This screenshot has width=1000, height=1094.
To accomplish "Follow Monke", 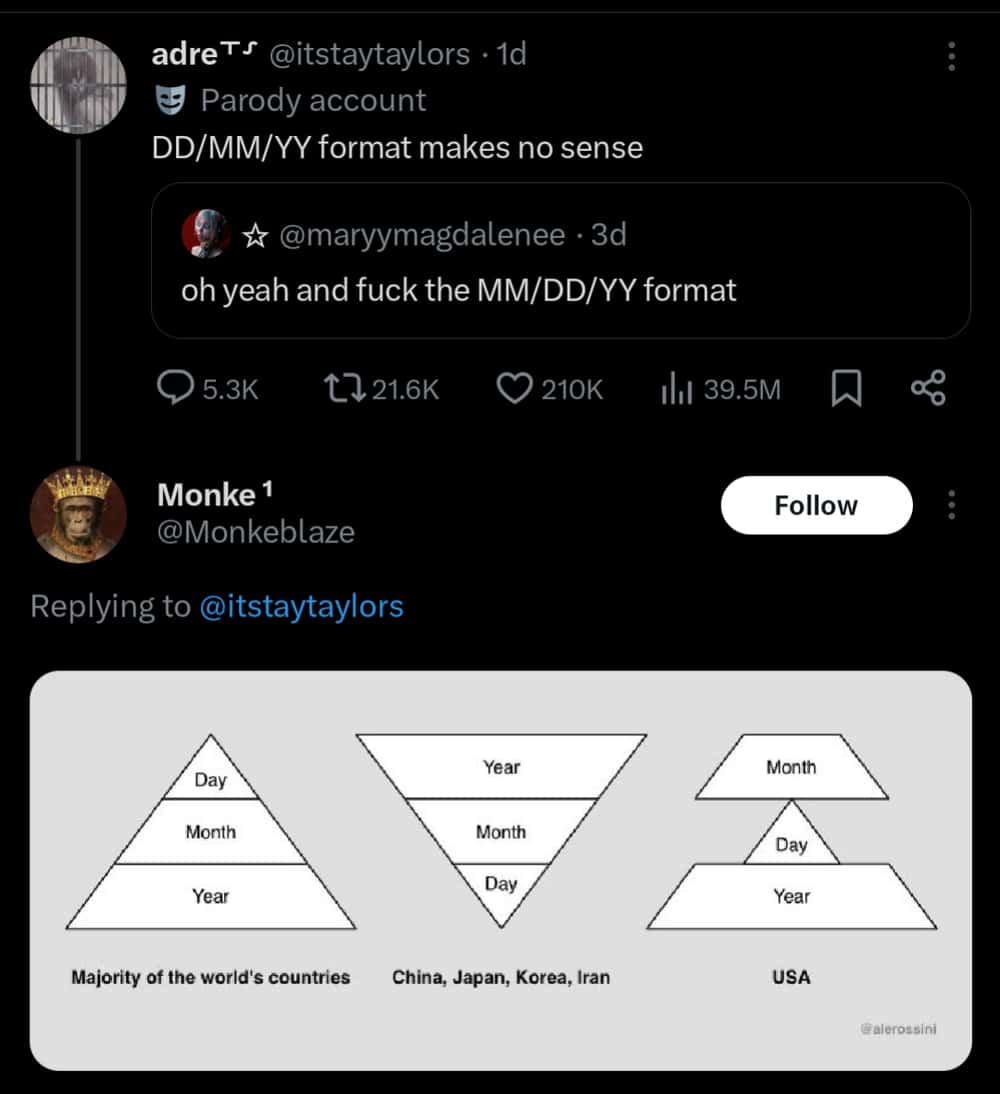I will 816,505.
